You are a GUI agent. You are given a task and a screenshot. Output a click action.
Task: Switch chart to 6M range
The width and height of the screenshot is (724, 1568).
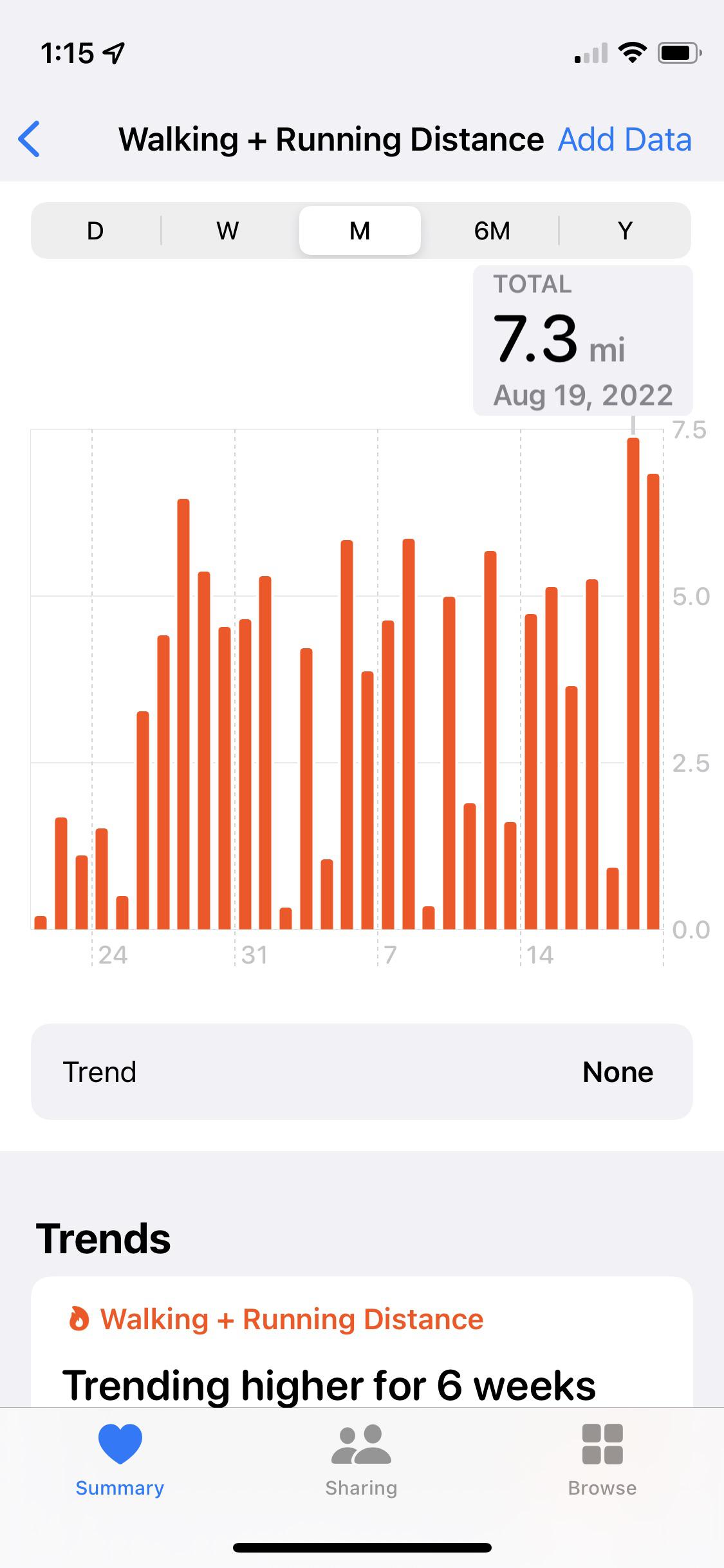click(491, 230)
